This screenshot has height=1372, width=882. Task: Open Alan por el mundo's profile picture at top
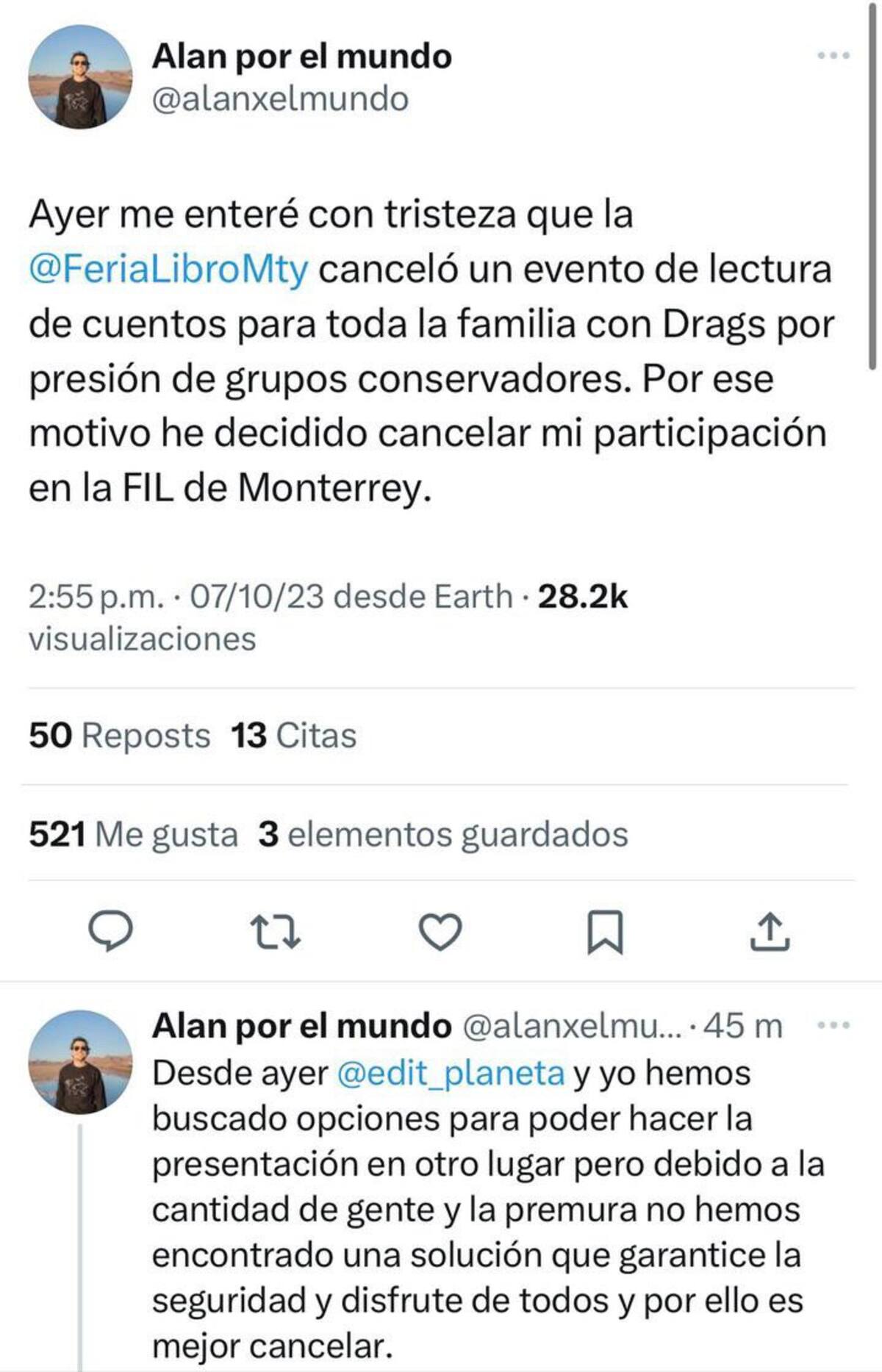point(80,77)
